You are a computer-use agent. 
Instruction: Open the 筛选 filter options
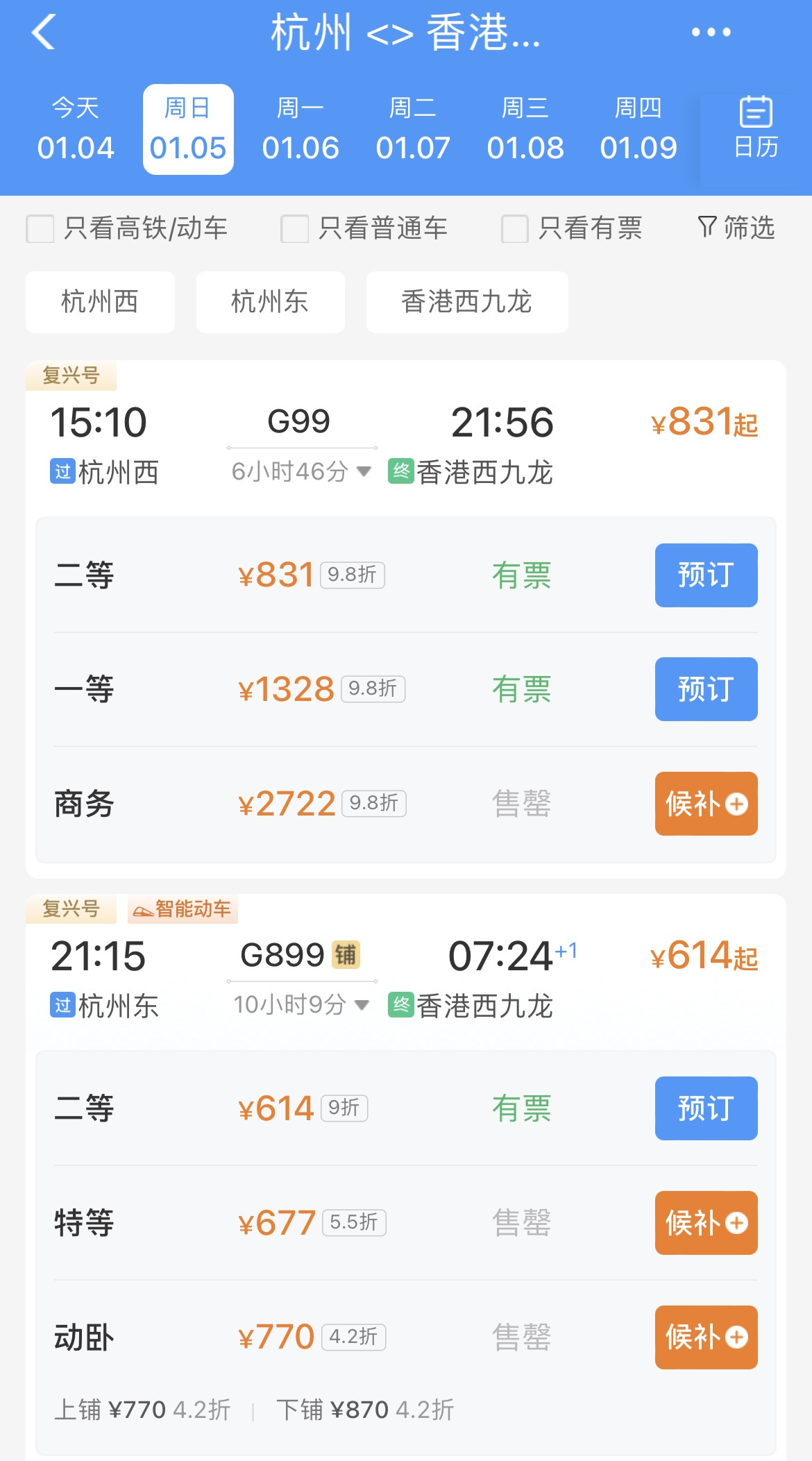pos(736,228)
